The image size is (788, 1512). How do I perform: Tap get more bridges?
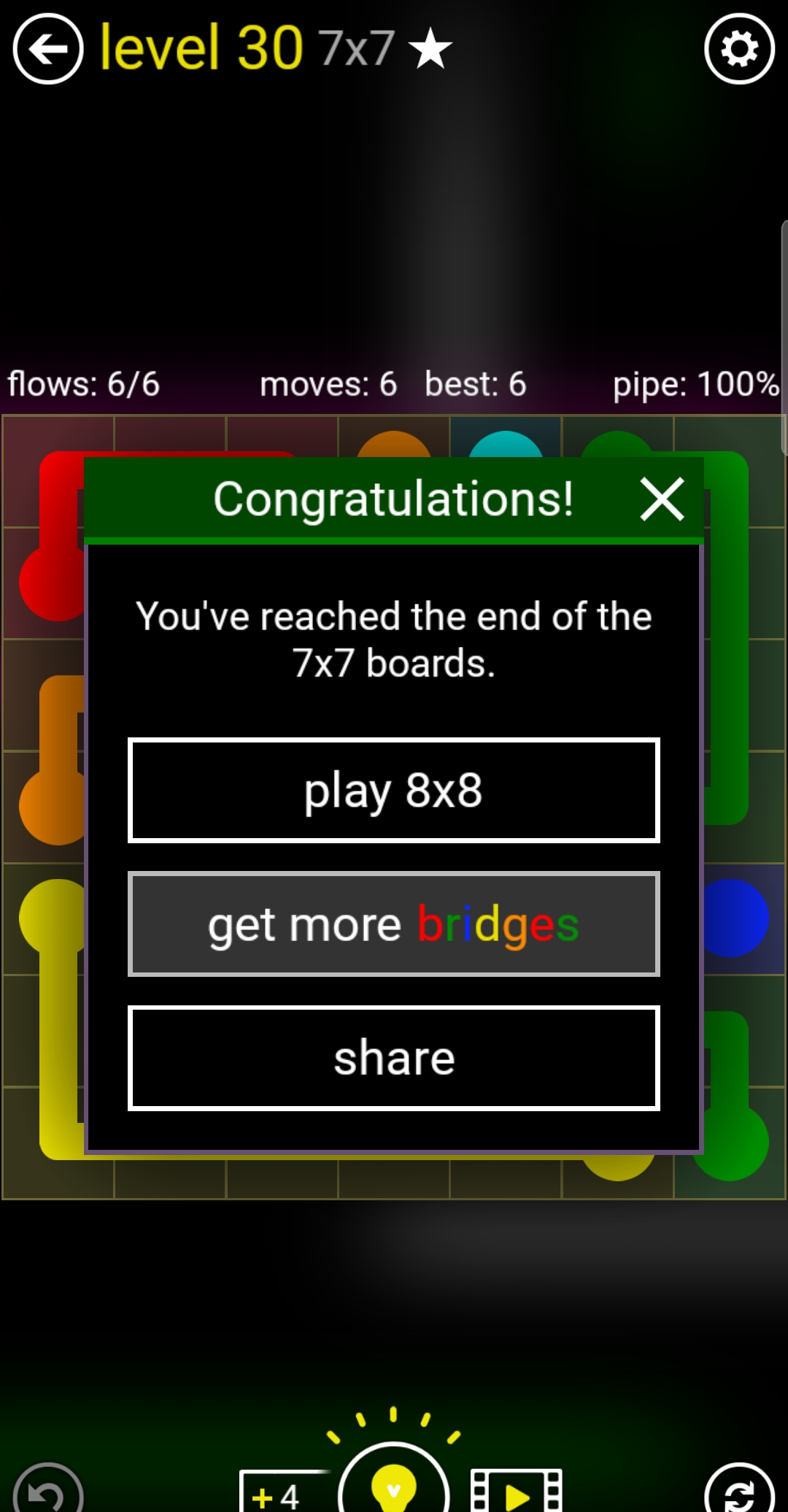tap(394, 924)
